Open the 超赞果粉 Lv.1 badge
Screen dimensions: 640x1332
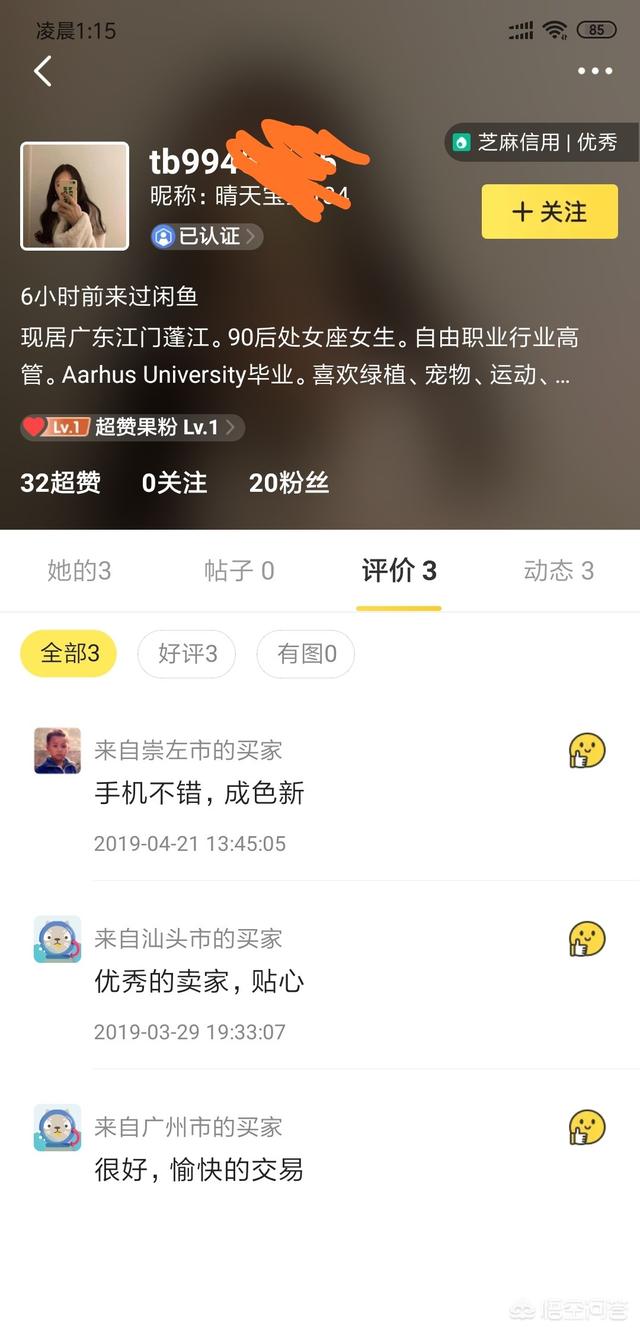132,427
